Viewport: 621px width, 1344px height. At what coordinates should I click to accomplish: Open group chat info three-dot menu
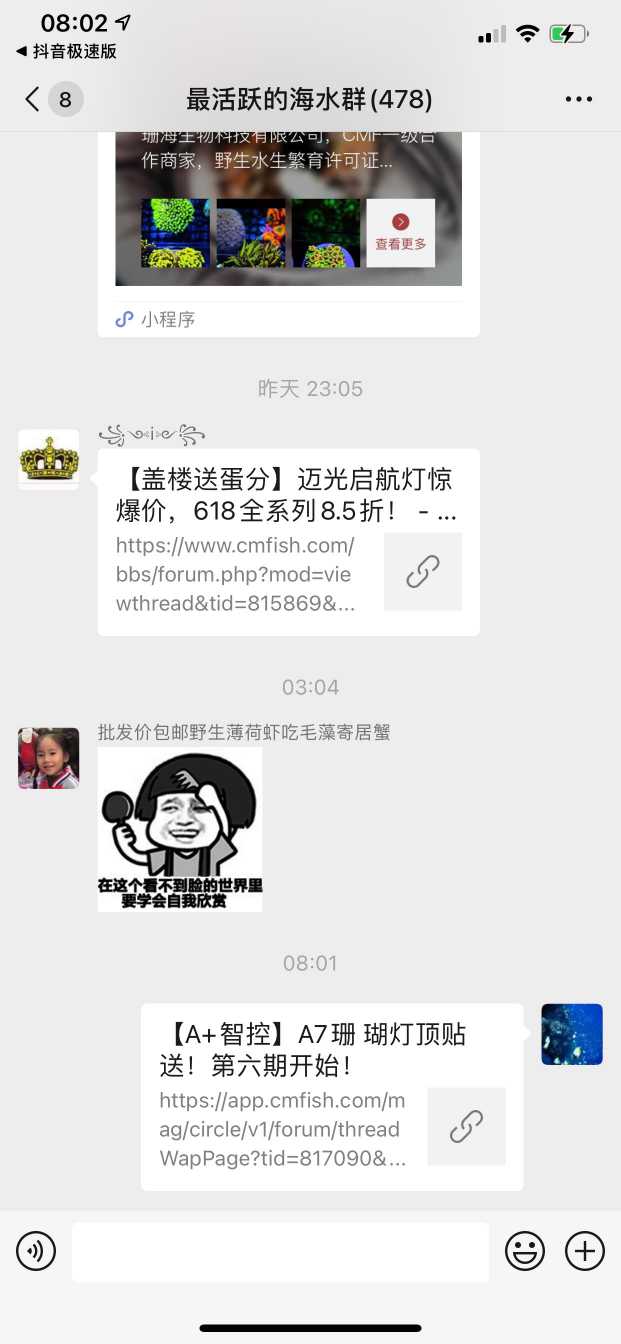tap(579, 99)
